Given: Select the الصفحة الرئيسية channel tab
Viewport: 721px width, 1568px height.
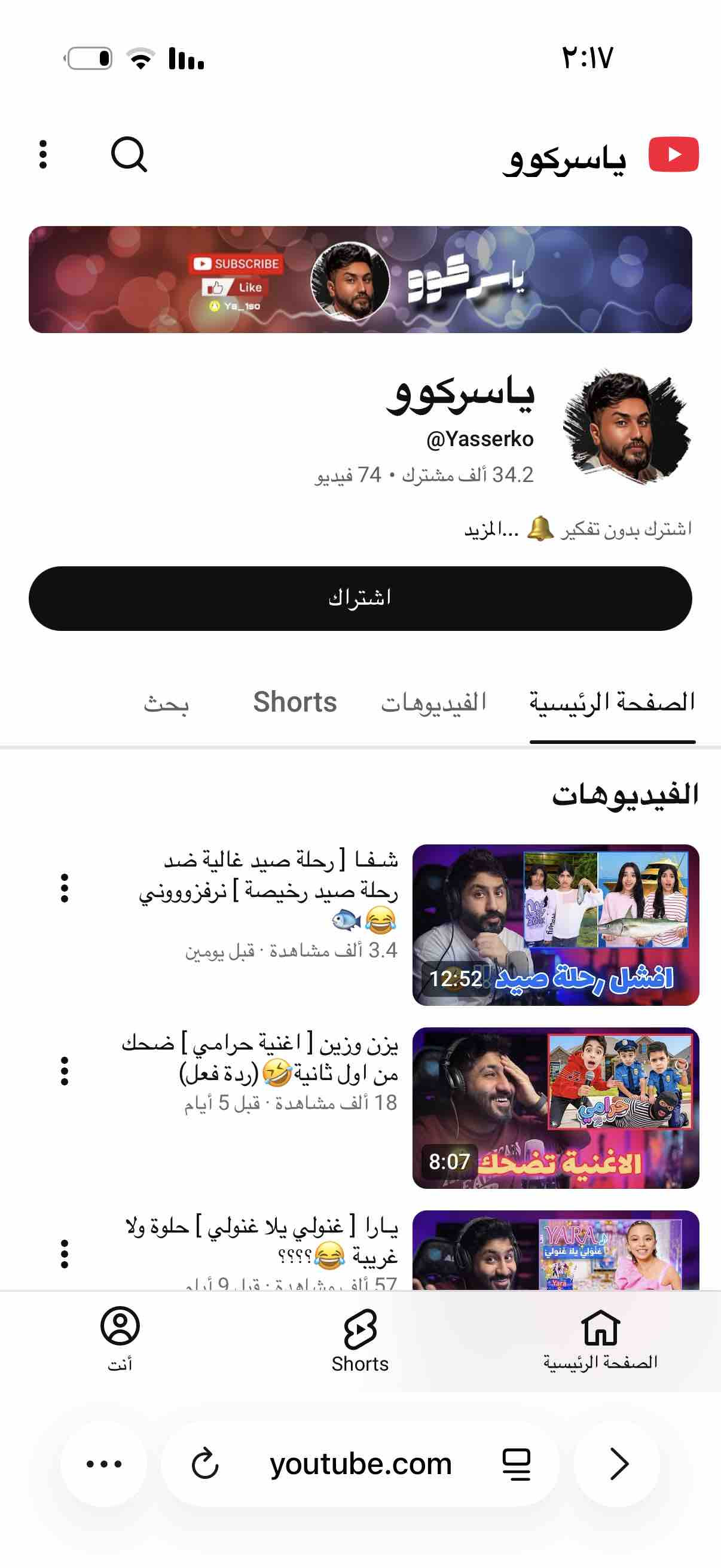Looking at the screenshot, I should 612,703.
